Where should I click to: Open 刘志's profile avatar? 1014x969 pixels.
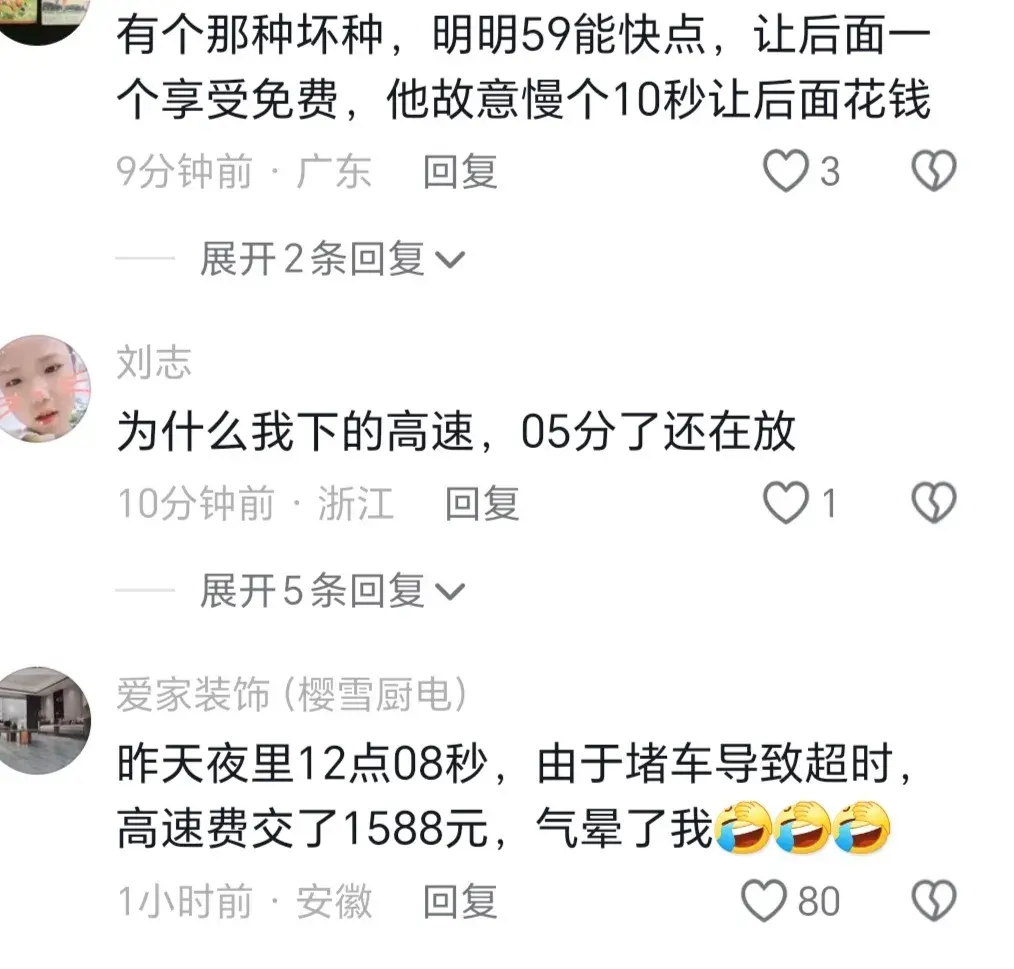tap(45, 388)
